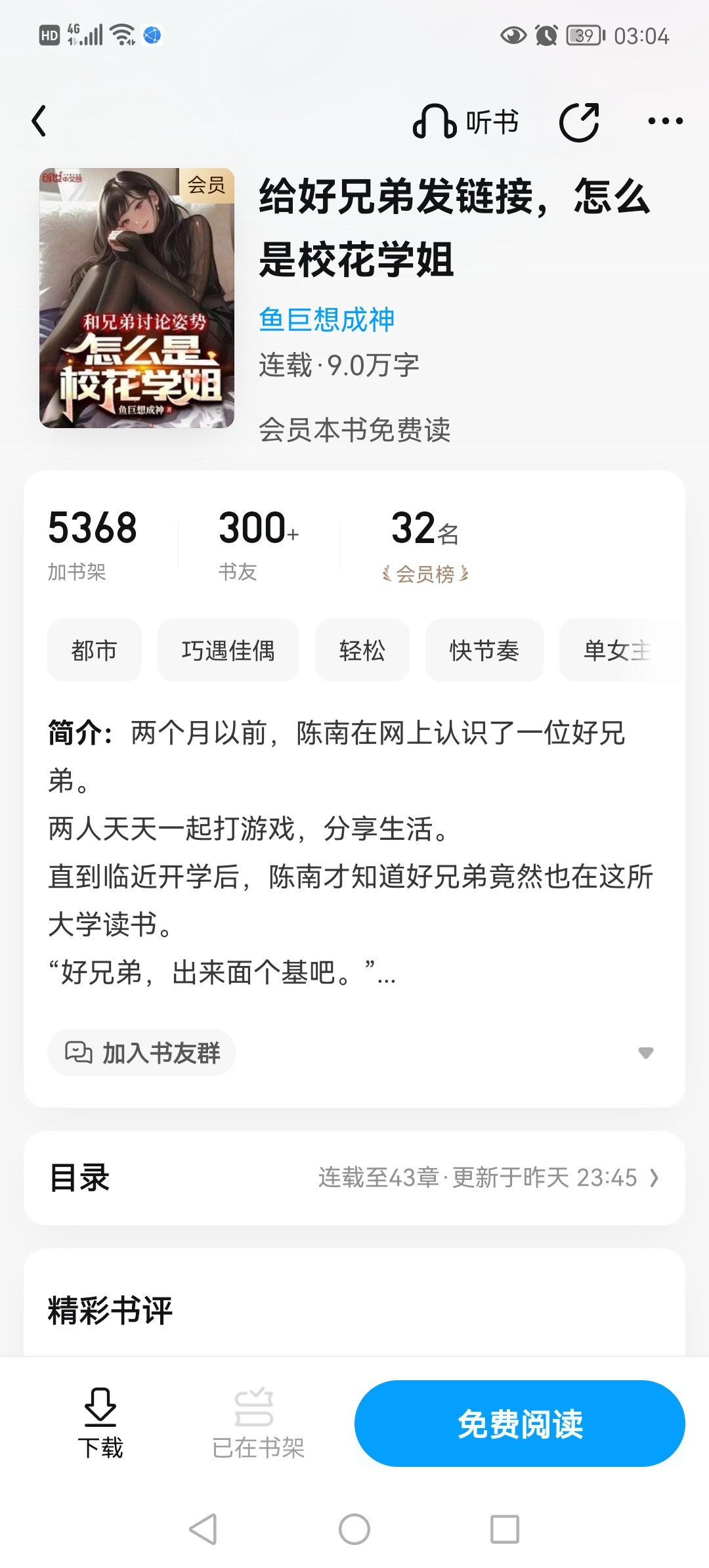Start reading with 免费阅读
This screenshot has width=709, height=1568.
click(x=520, y=1424)
